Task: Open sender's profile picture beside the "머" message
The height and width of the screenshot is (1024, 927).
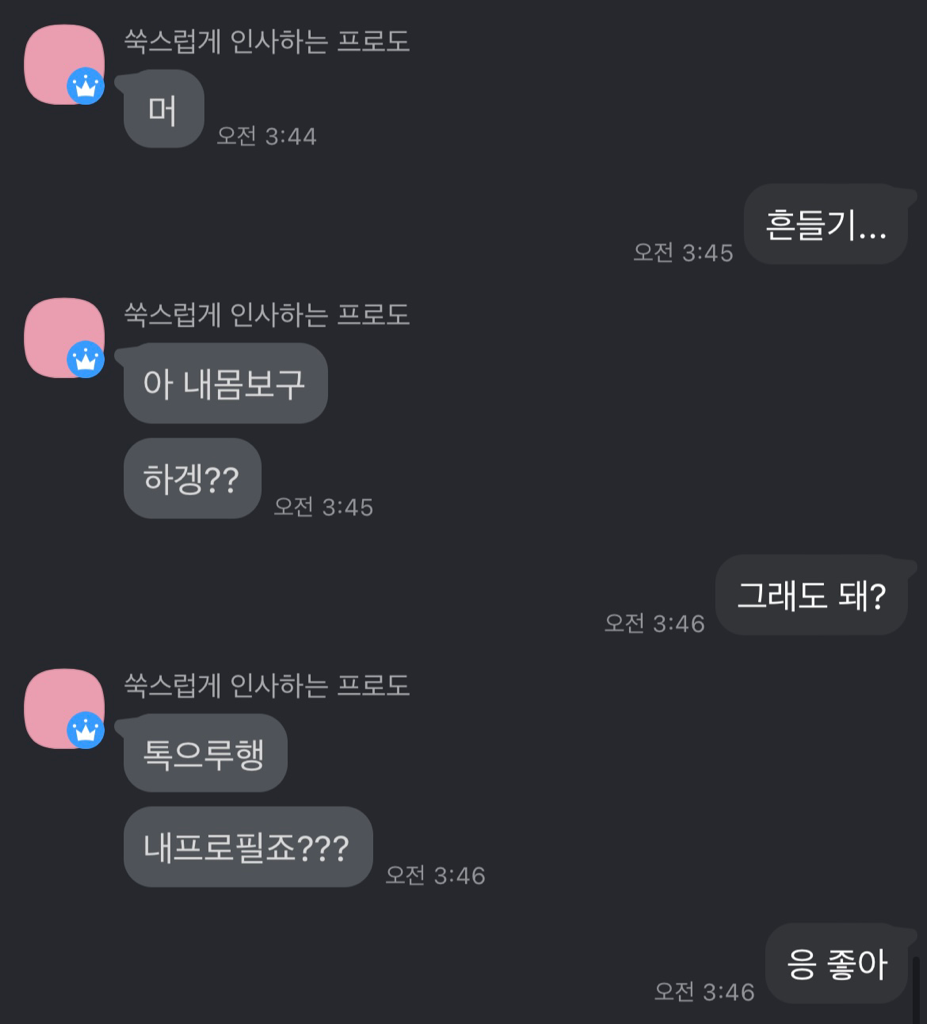Action: [x=63, y=64]
